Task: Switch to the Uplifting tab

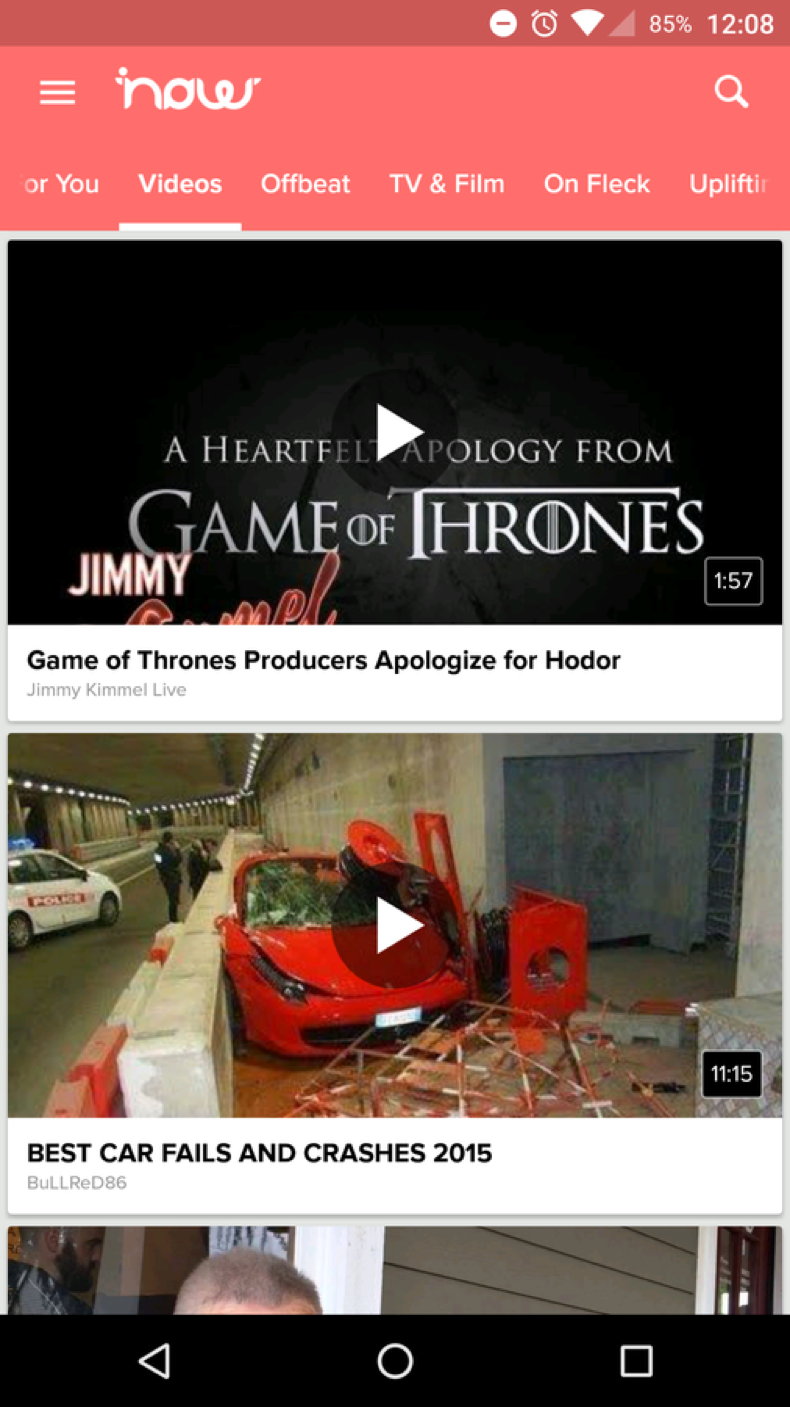Action: [x=729, y=184]
